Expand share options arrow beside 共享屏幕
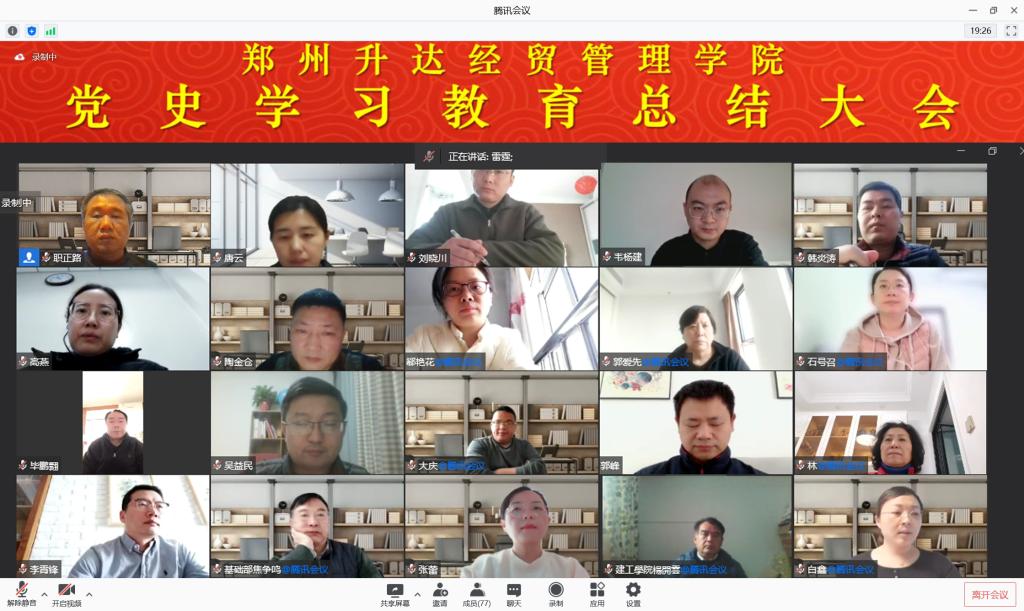 [x=417, y=594]
